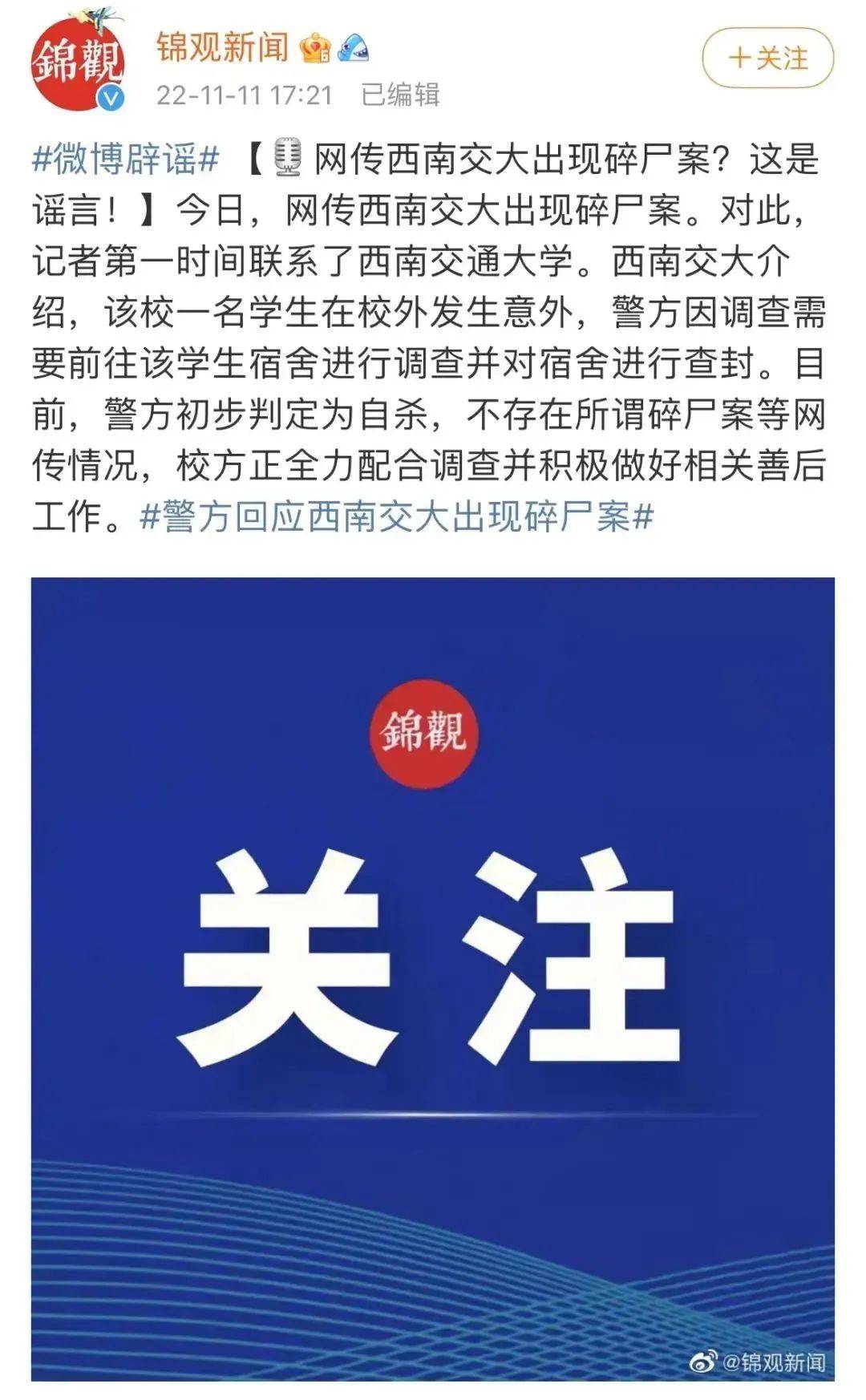Open the #微博辟谣# hashtag
This screenshot has height=1400, width=866.
[x=126, y=159]
